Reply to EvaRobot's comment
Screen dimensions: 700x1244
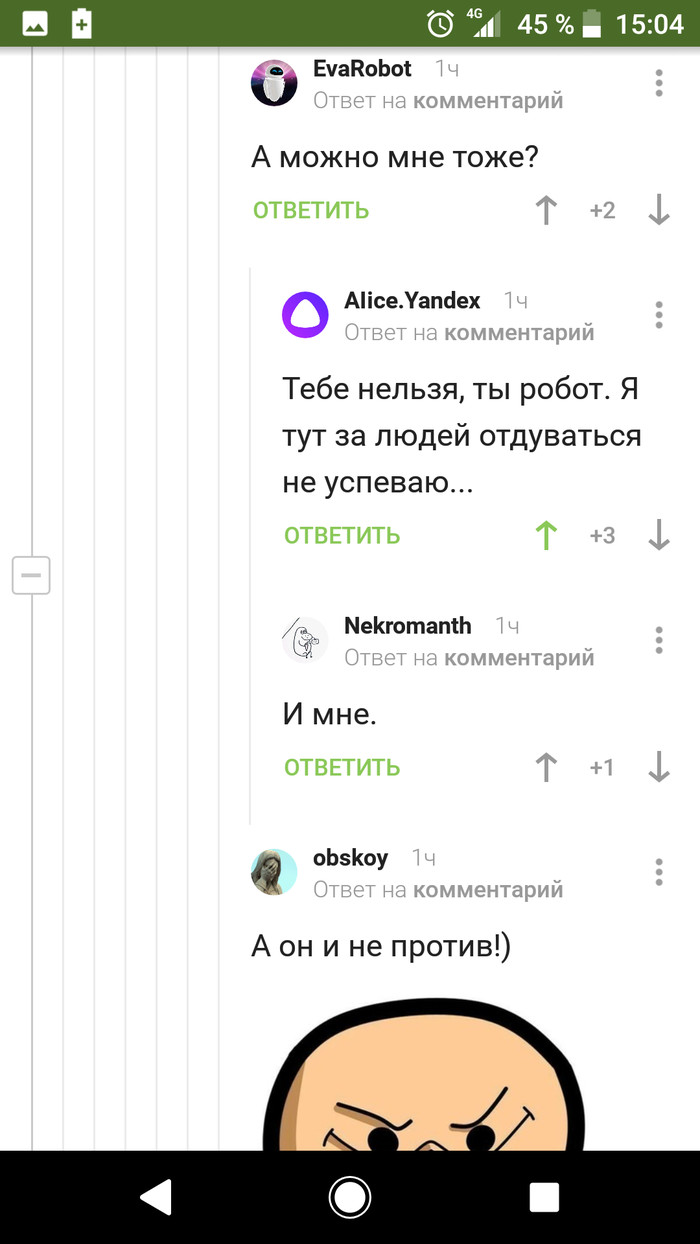pyautogui.click(x=311, y=210)
